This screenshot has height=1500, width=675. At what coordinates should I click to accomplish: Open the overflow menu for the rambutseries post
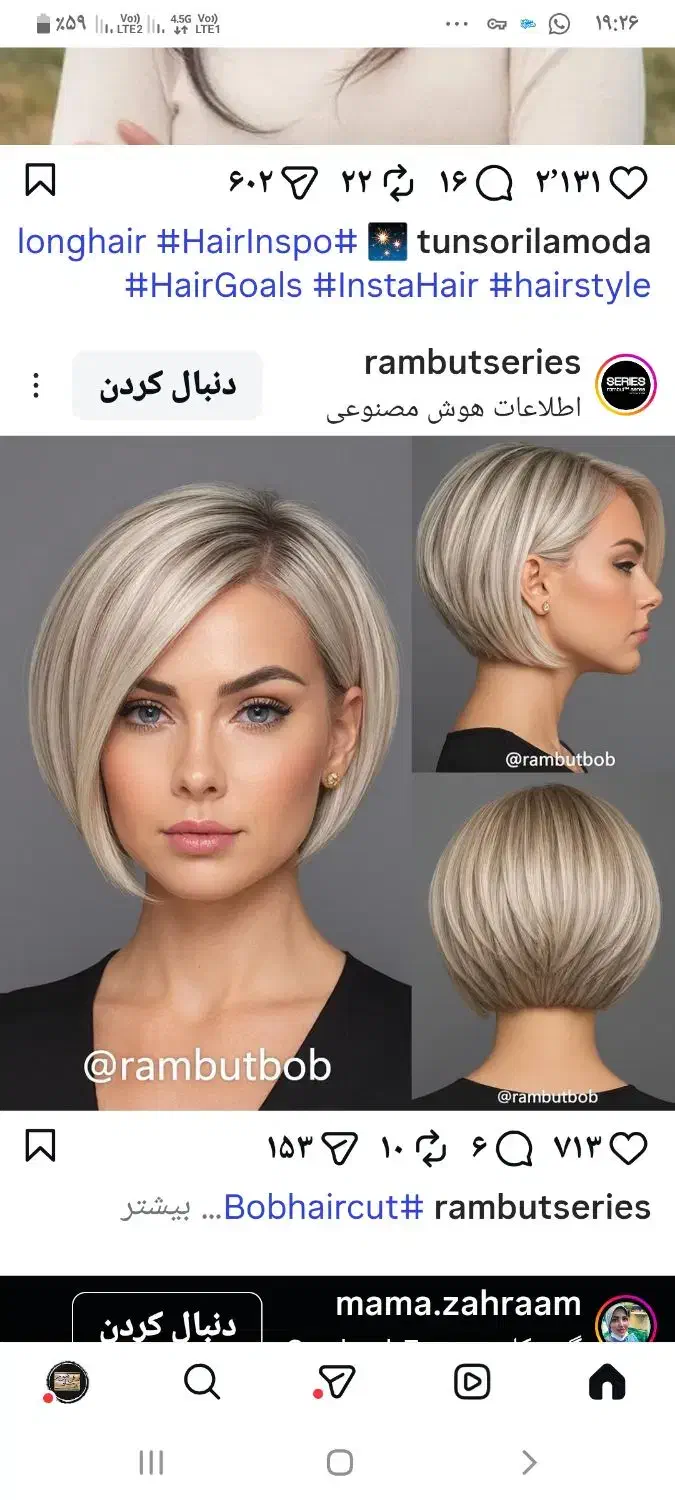click(36, 386)
